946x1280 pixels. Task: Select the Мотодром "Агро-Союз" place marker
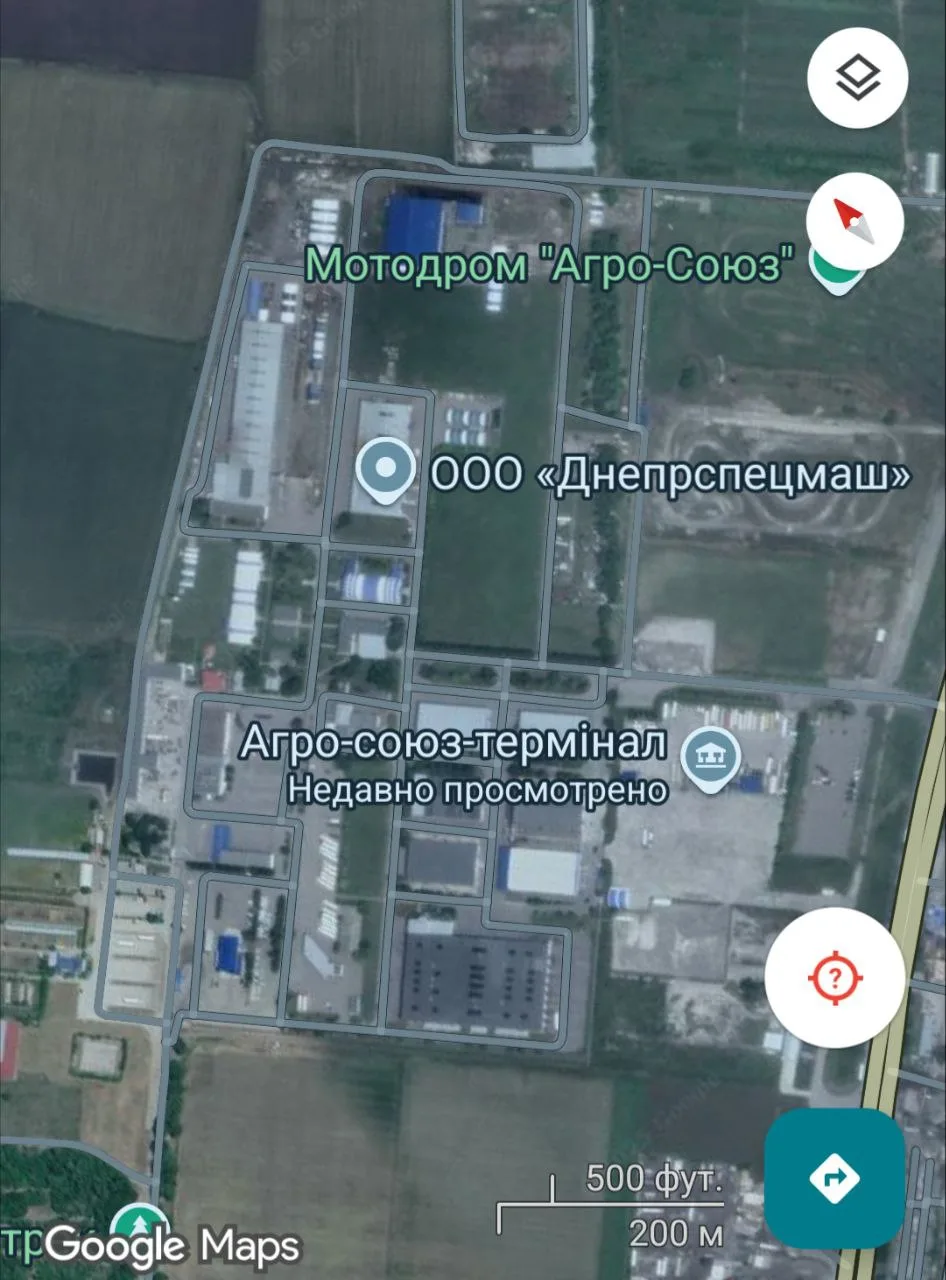pos(833,268)
